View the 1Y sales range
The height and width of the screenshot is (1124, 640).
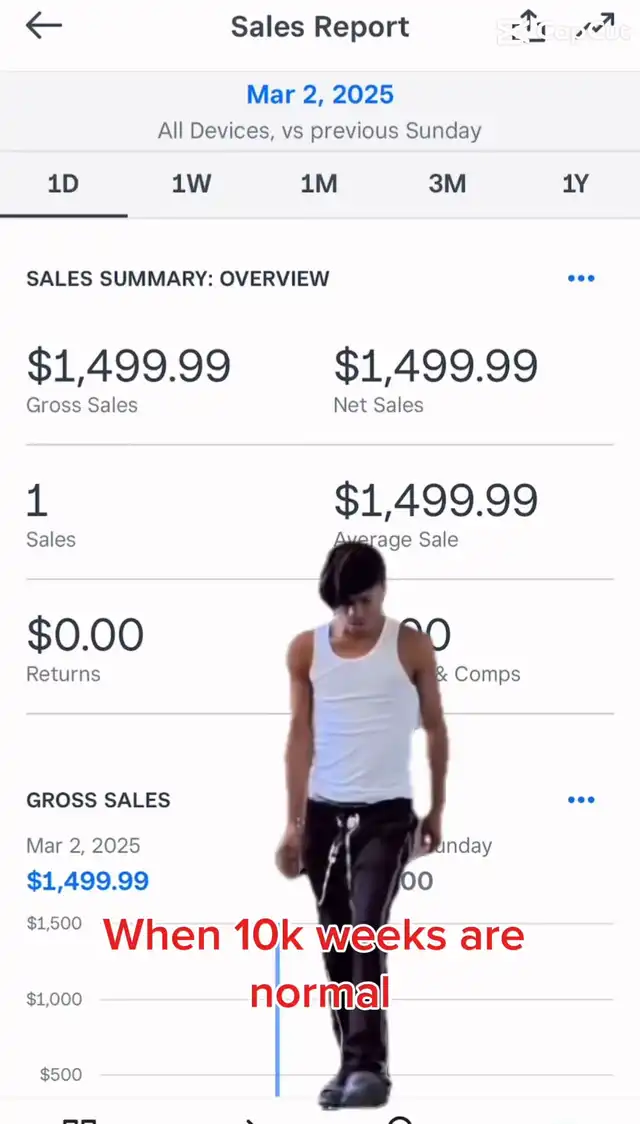(x=575, y=185)
